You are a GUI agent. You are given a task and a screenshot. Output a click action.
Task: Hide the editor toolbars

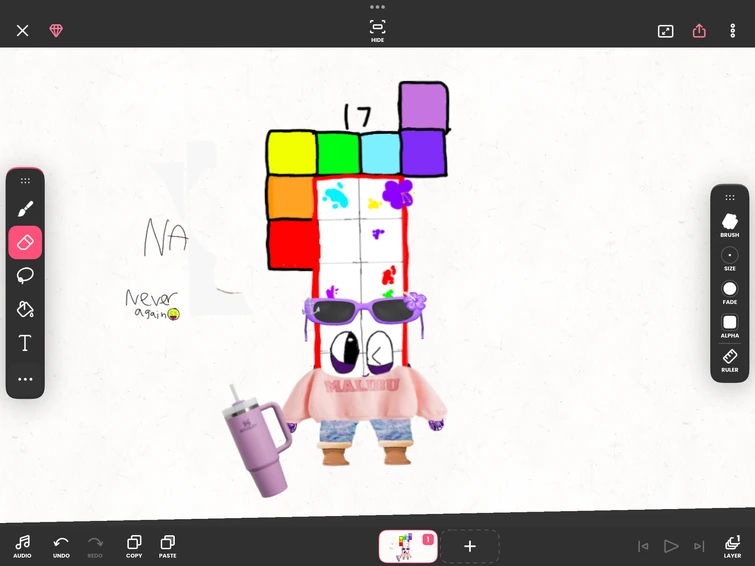tap(377, 30)
